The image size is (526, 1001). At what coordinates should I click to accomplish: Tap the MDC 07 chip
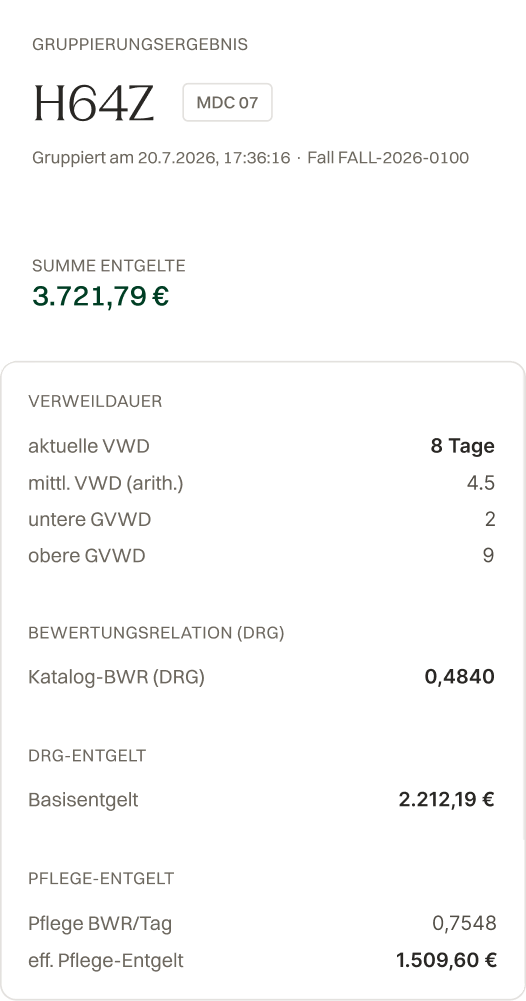click(x=227, y=102)
